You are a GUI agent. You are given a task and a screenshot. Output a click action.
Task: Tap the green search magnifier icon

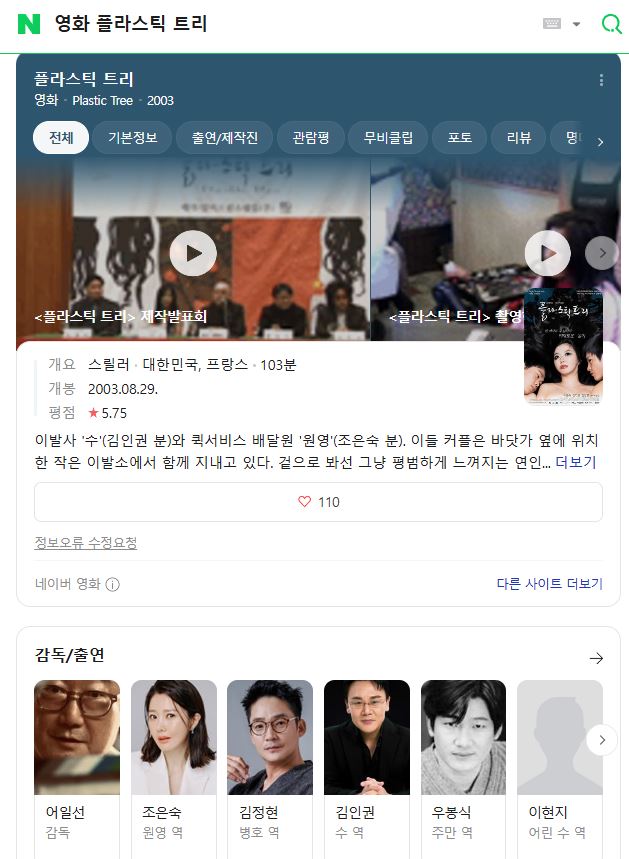(x=611, y=24)
